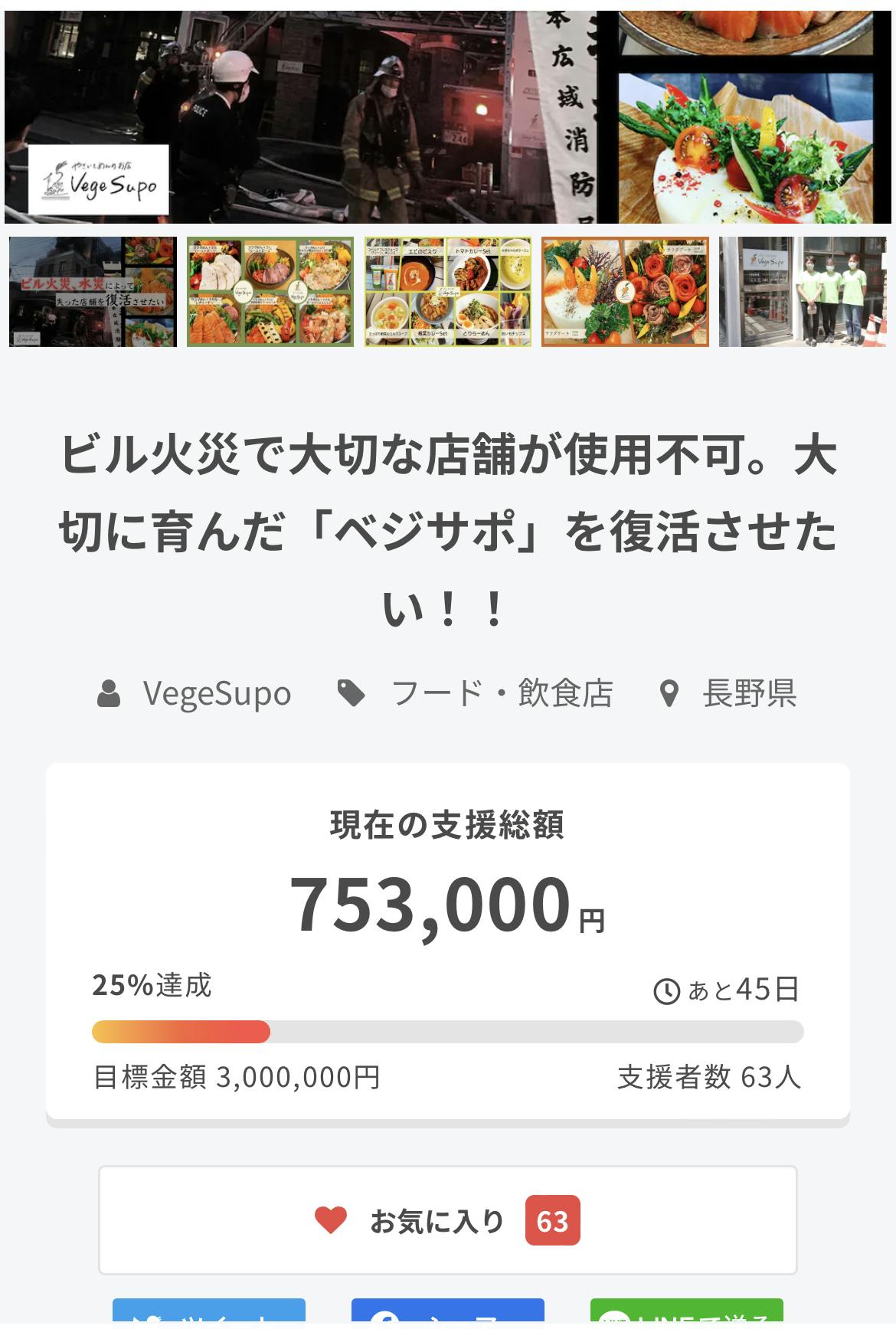The image size is (896, 1329).
Task: Open the VegeSupo owner profile link
Action: point(217,694)
